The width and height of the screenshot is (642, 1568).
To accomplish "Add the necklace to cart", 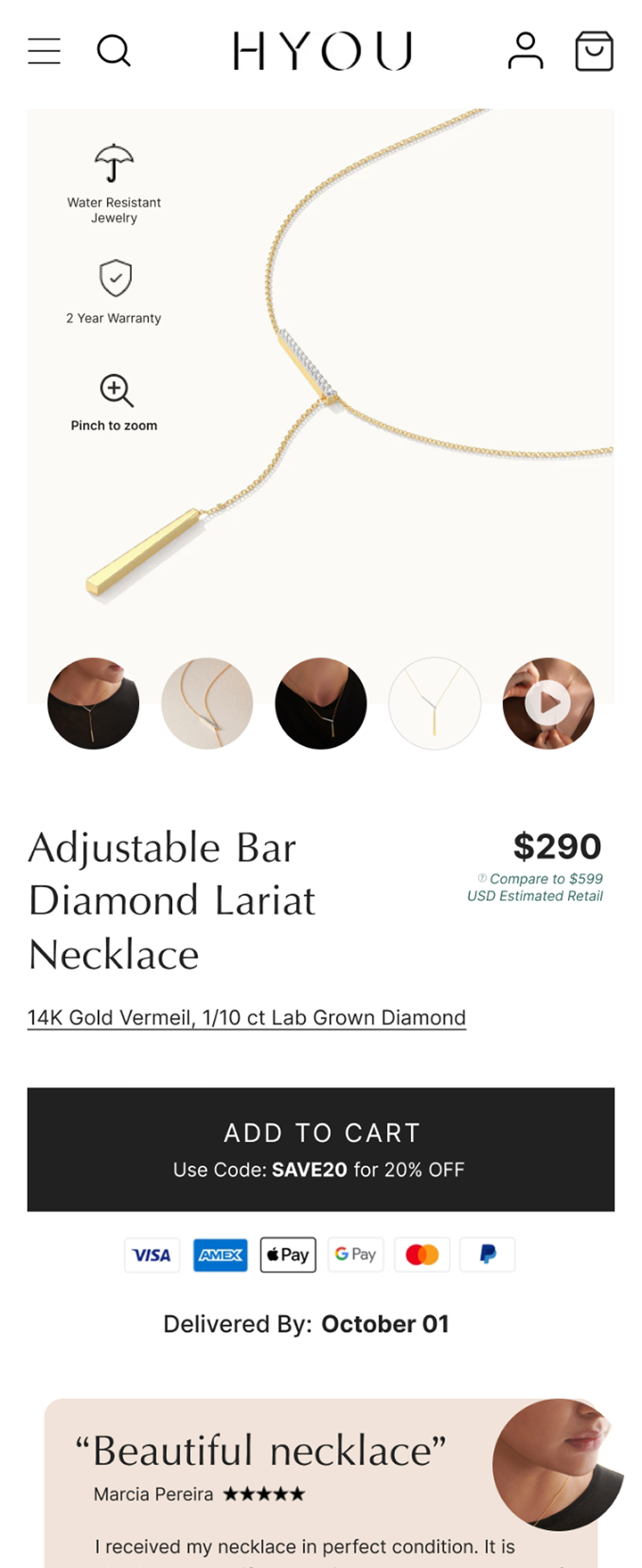I will pos(320,1149).
